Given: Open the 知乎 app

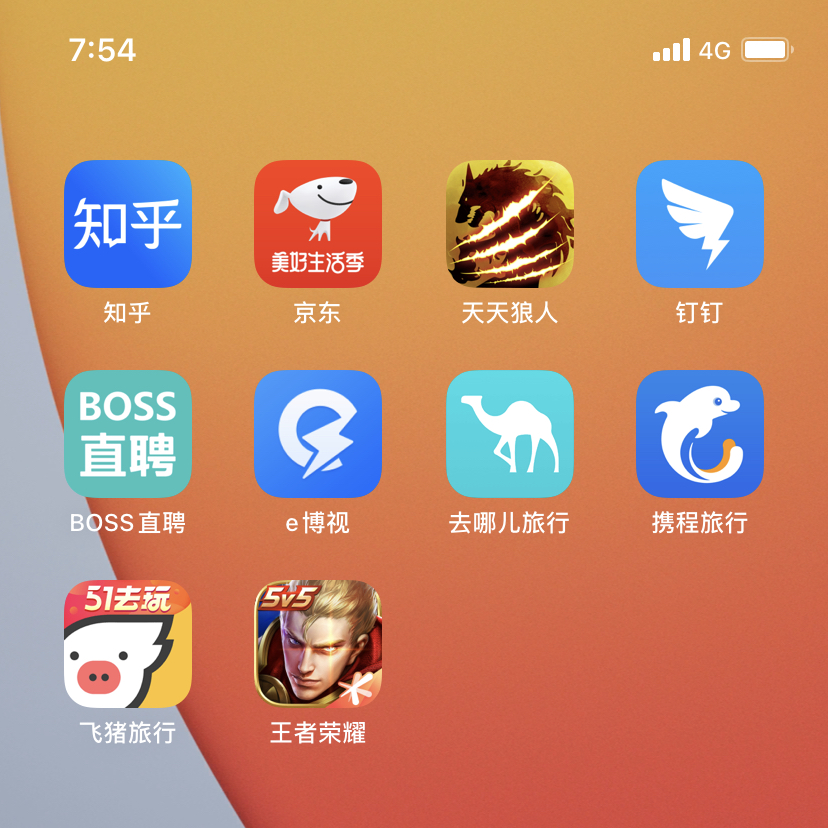Looking at the screenshot, I should [127, 223].
